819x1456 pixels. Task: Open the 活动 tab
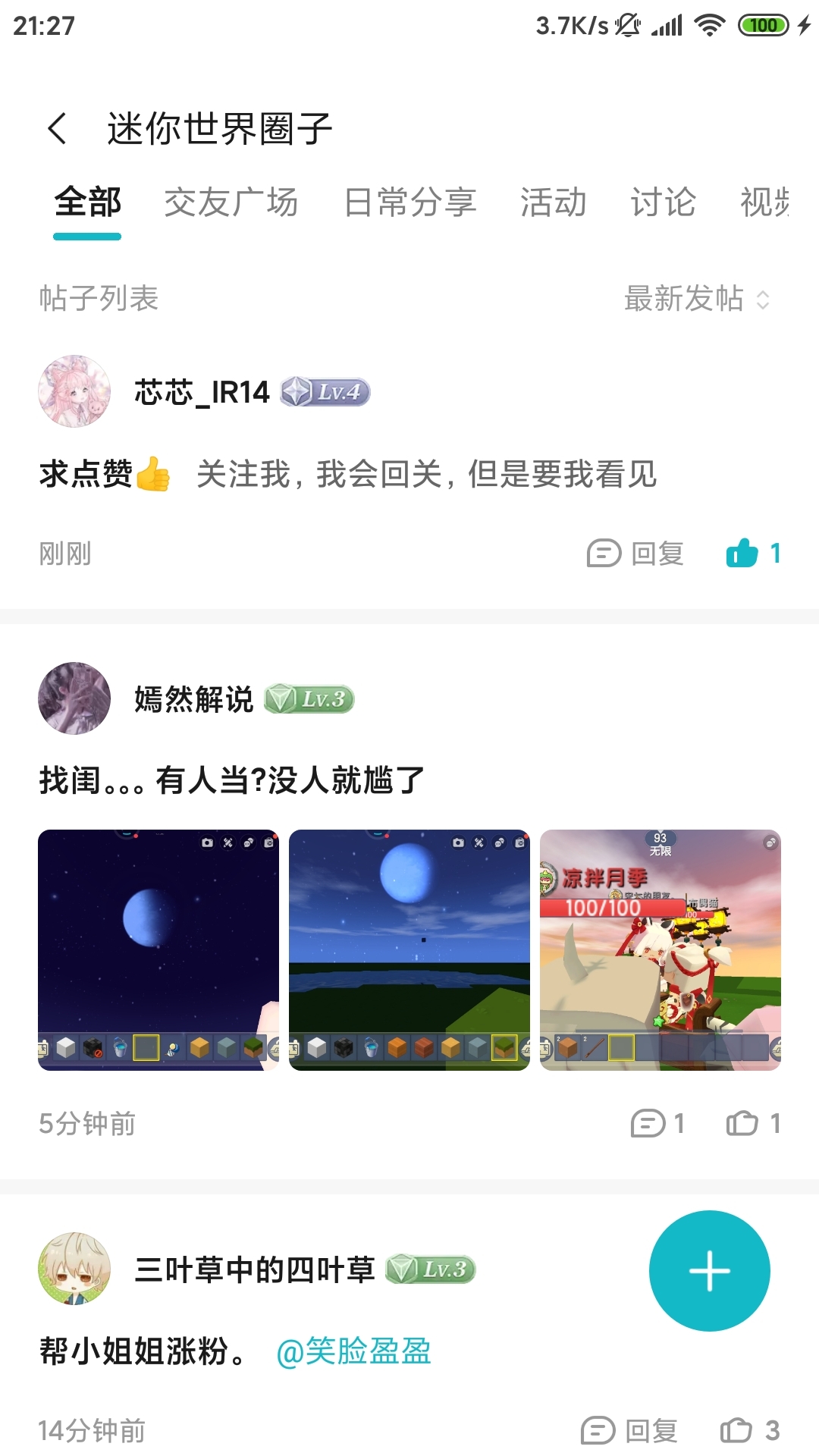554,202
